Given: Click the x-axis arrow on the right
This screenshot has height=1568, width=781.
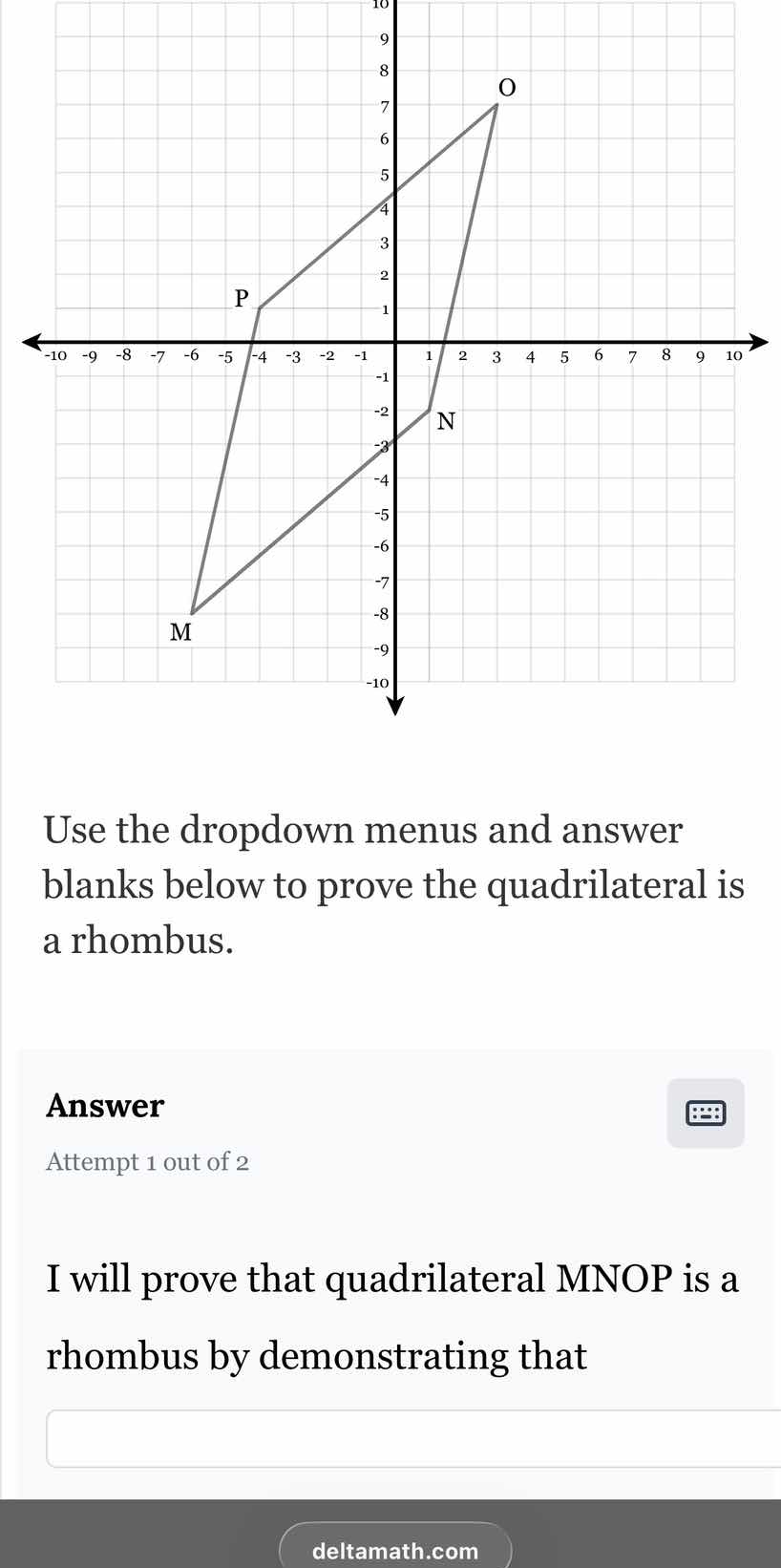Looking at the screenshot, I should [x=759, y=344].
